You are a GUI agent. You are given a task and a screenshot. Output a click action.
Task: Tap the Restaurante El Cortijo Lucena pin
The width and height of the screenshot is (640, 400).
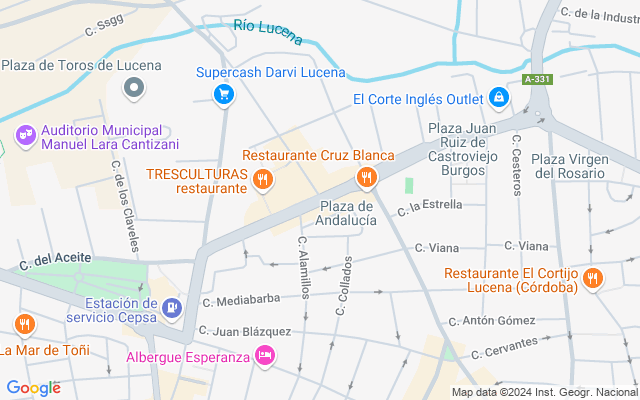pos(593,279)
